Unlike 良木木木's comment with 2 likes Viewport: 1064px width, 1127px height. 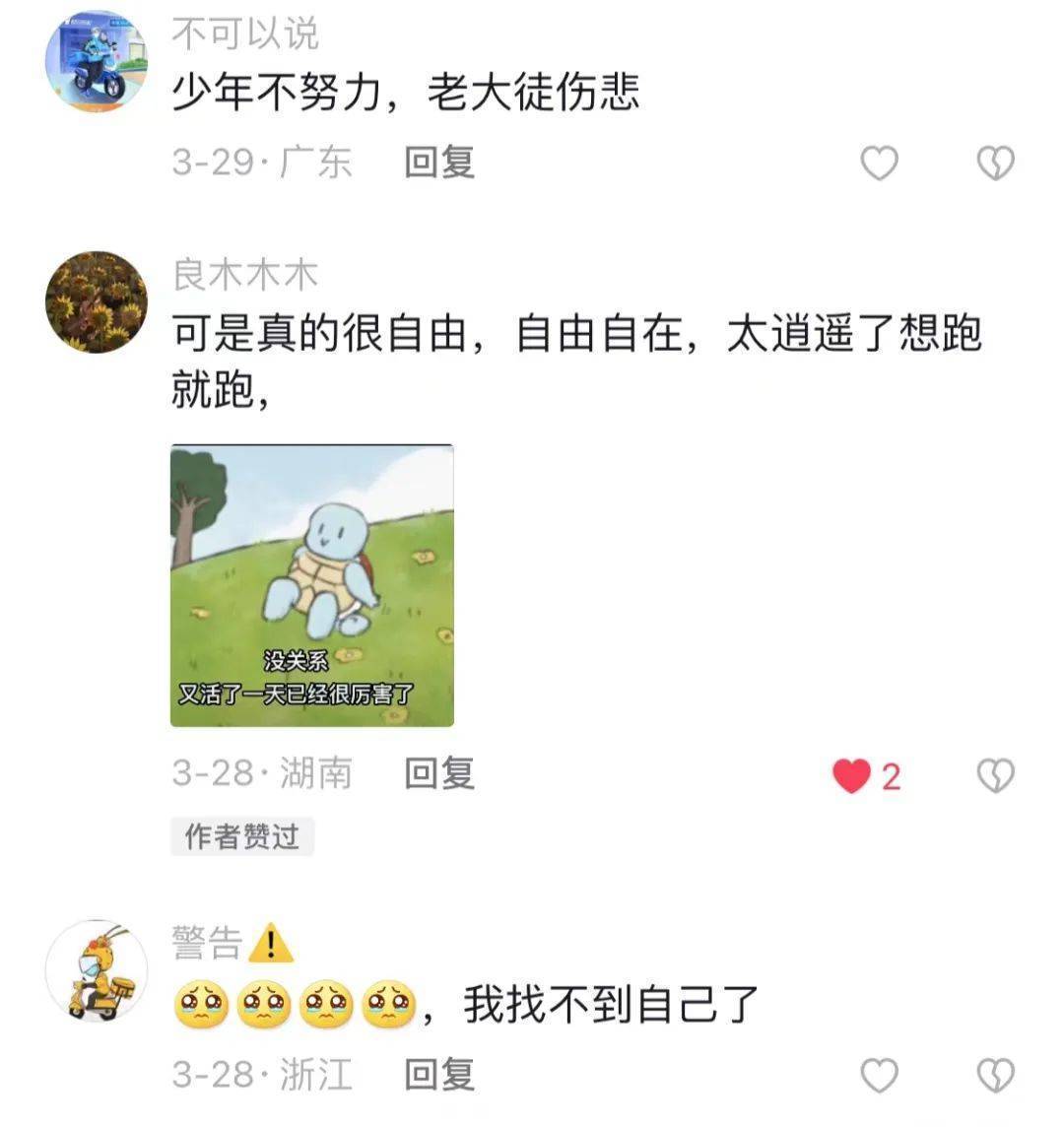point(851,776)
